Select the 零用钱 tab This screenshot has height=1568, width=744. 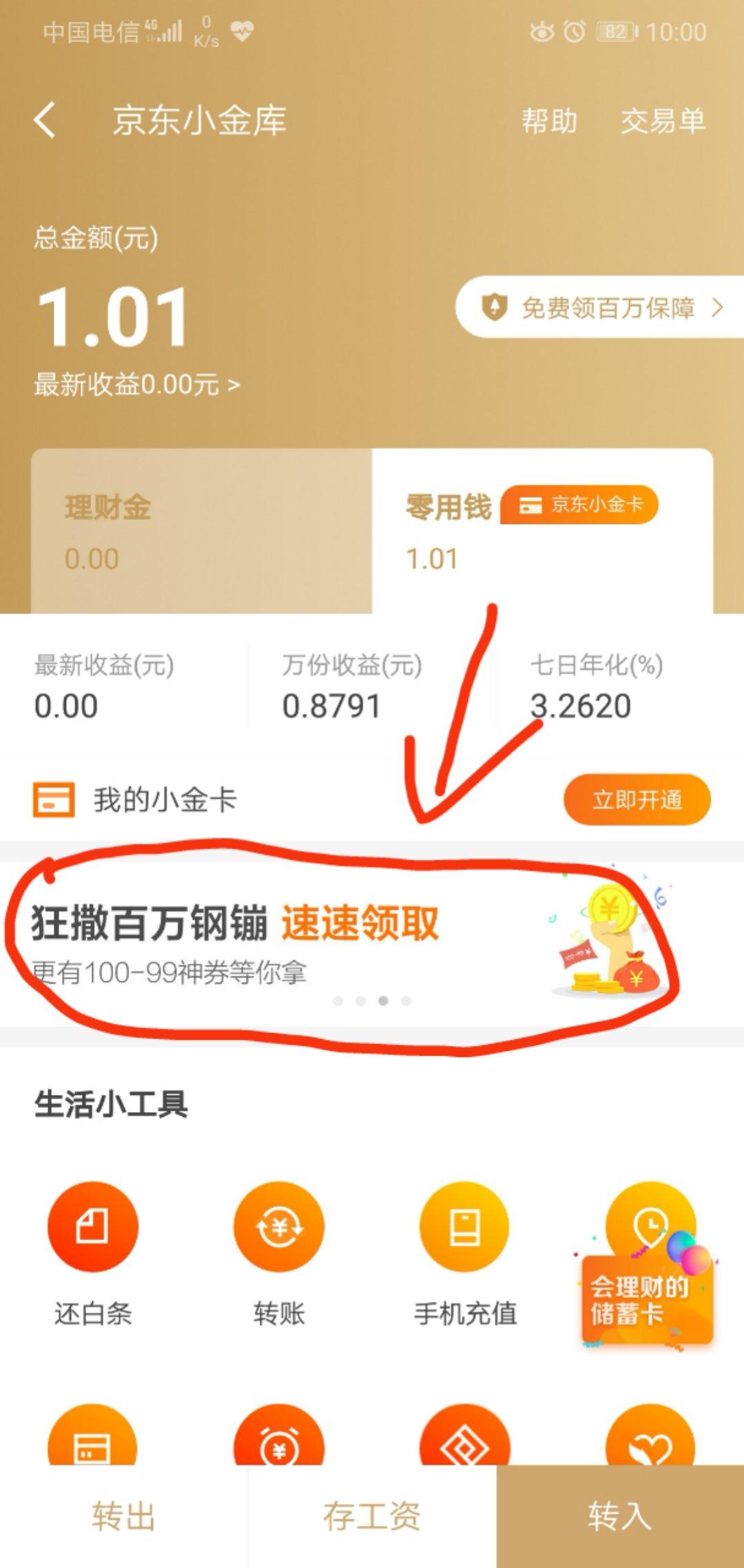pos(448,532)
